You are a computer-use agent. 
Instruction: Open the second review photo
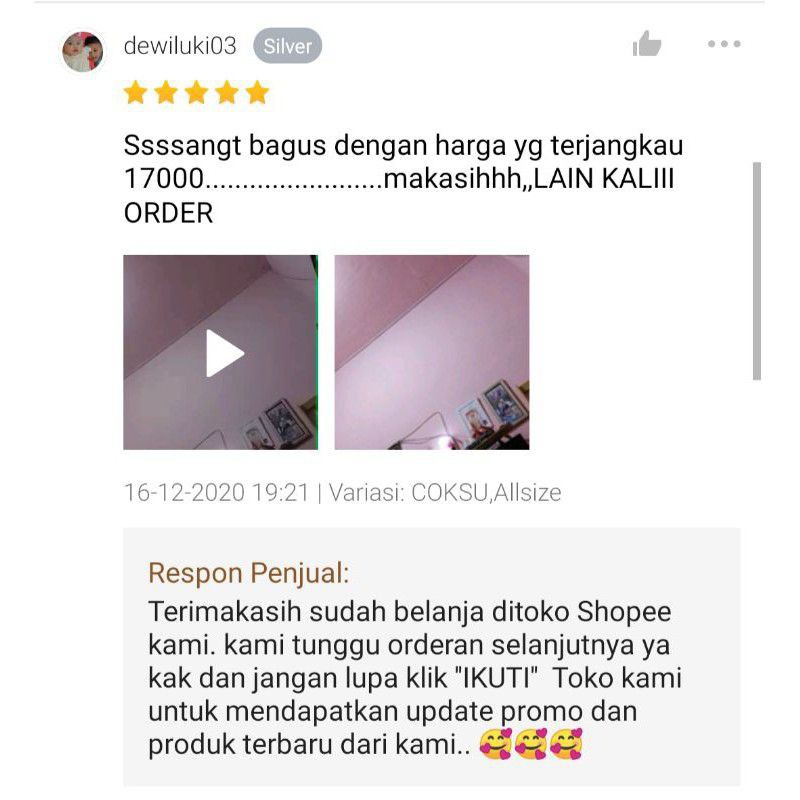tap(431, 352)
